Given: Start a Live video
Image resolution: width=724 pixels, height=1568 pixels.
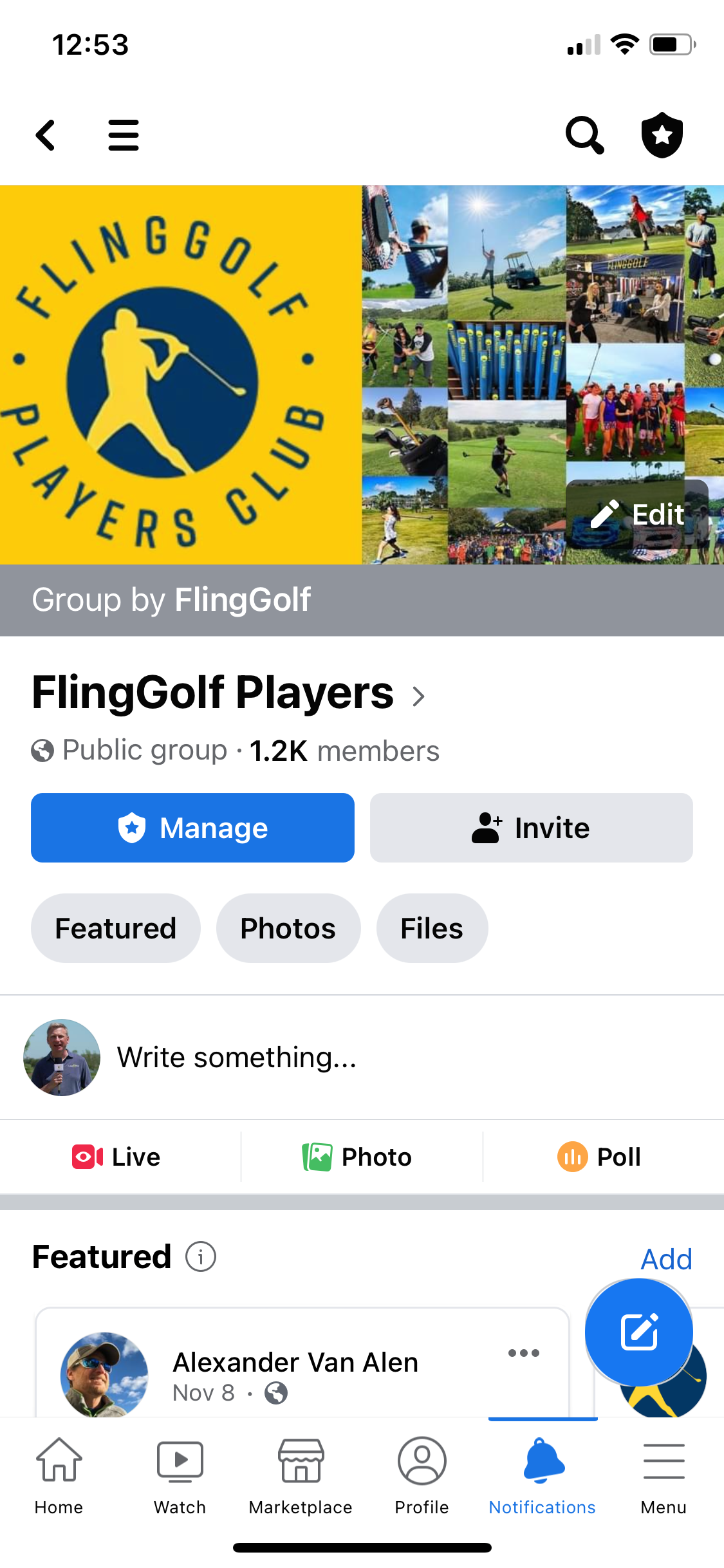Looking at the screenshot, I should pos(117,1157).
